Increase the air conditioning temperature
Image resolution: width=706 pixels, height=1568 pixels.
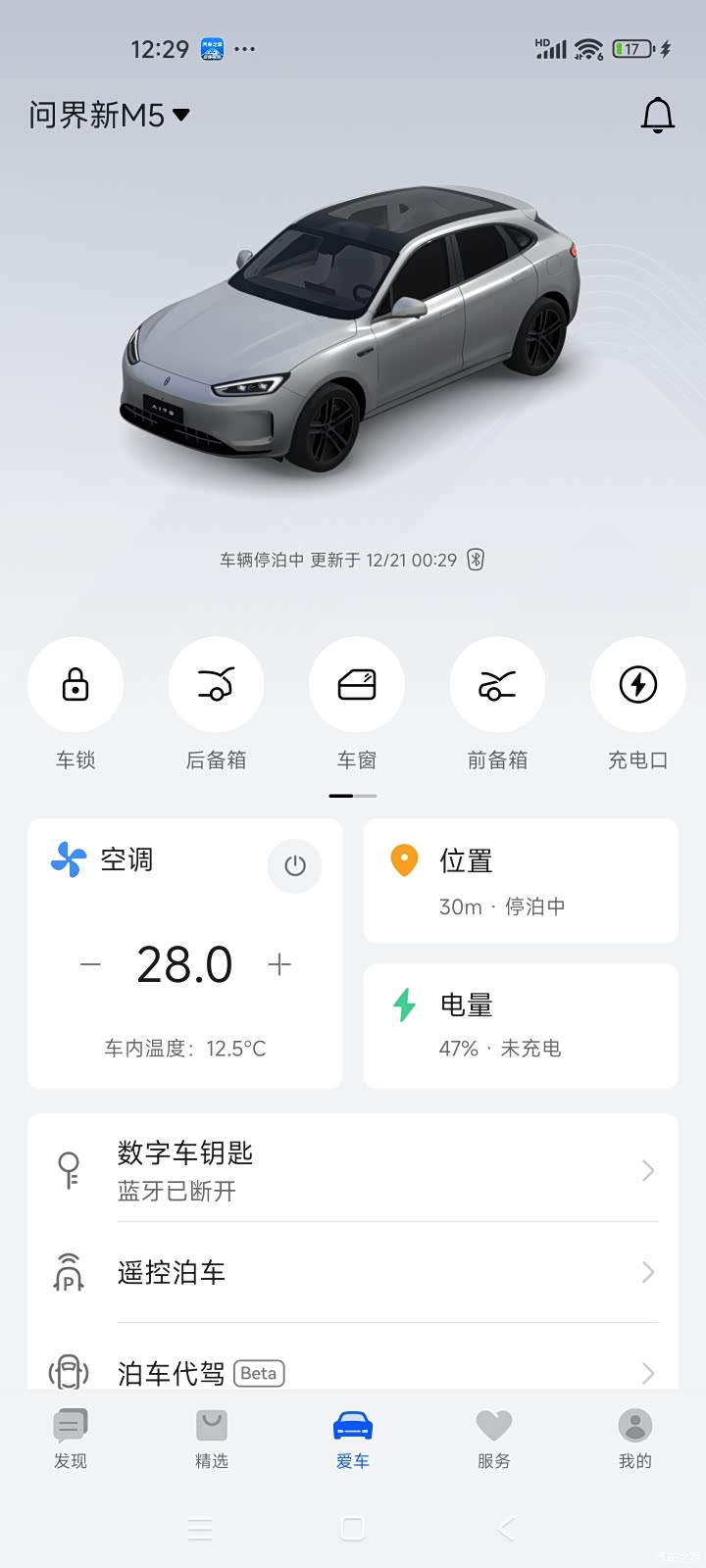279,965
